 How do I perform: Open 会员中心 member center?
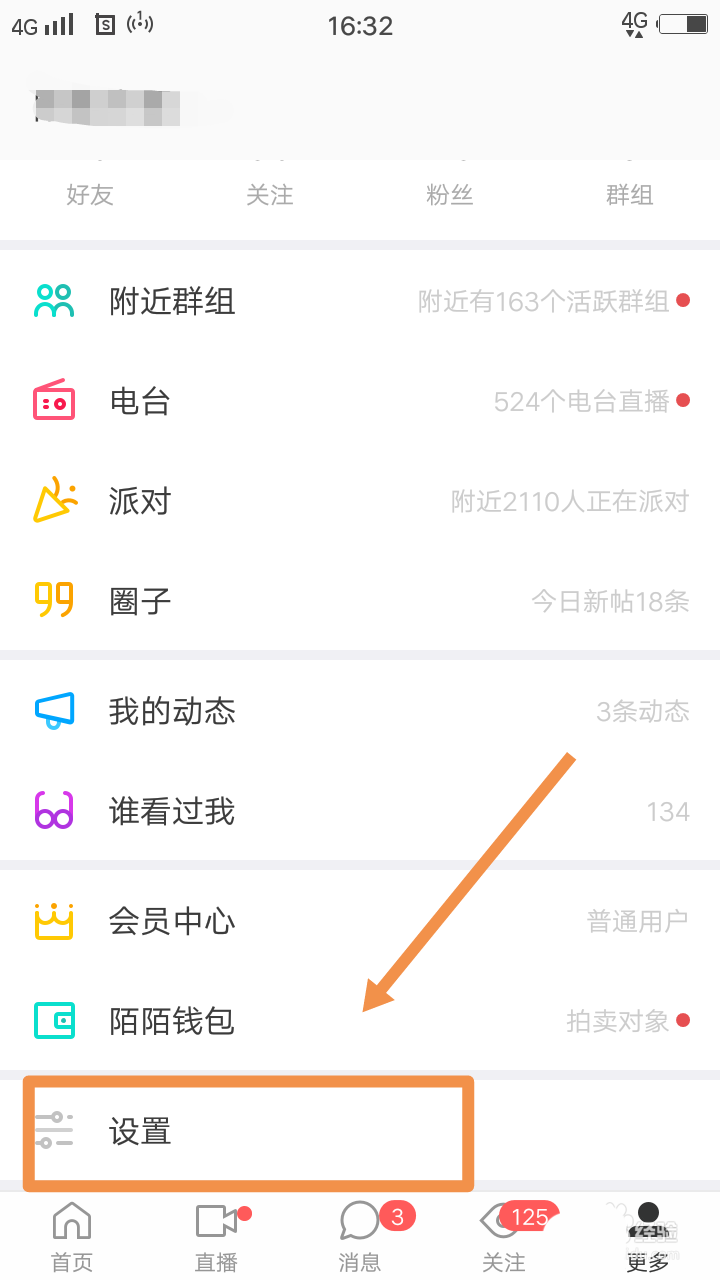click(360, 921)
